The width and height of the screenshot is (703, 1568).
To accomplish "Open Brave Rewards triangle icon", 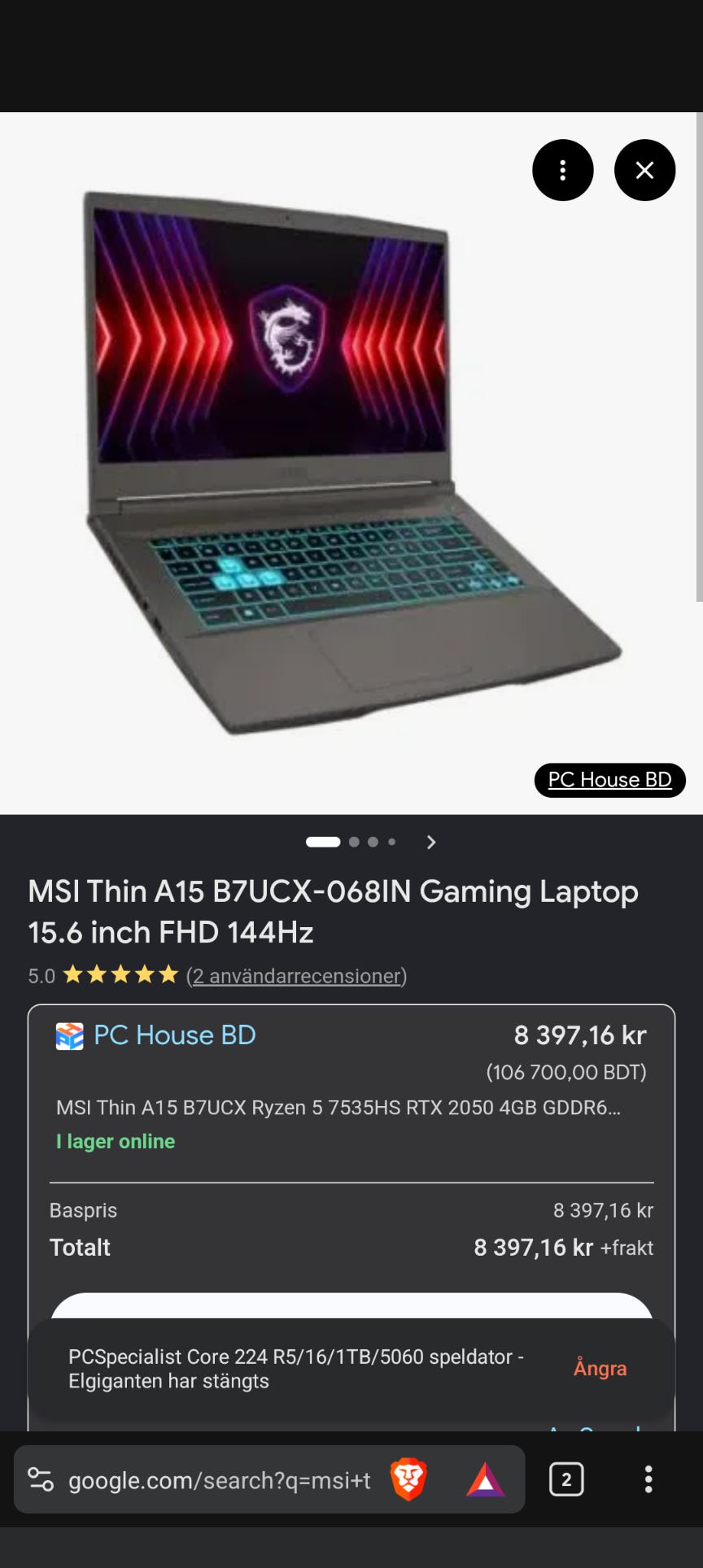I will pyautogui.click(x=485, y=1480).
